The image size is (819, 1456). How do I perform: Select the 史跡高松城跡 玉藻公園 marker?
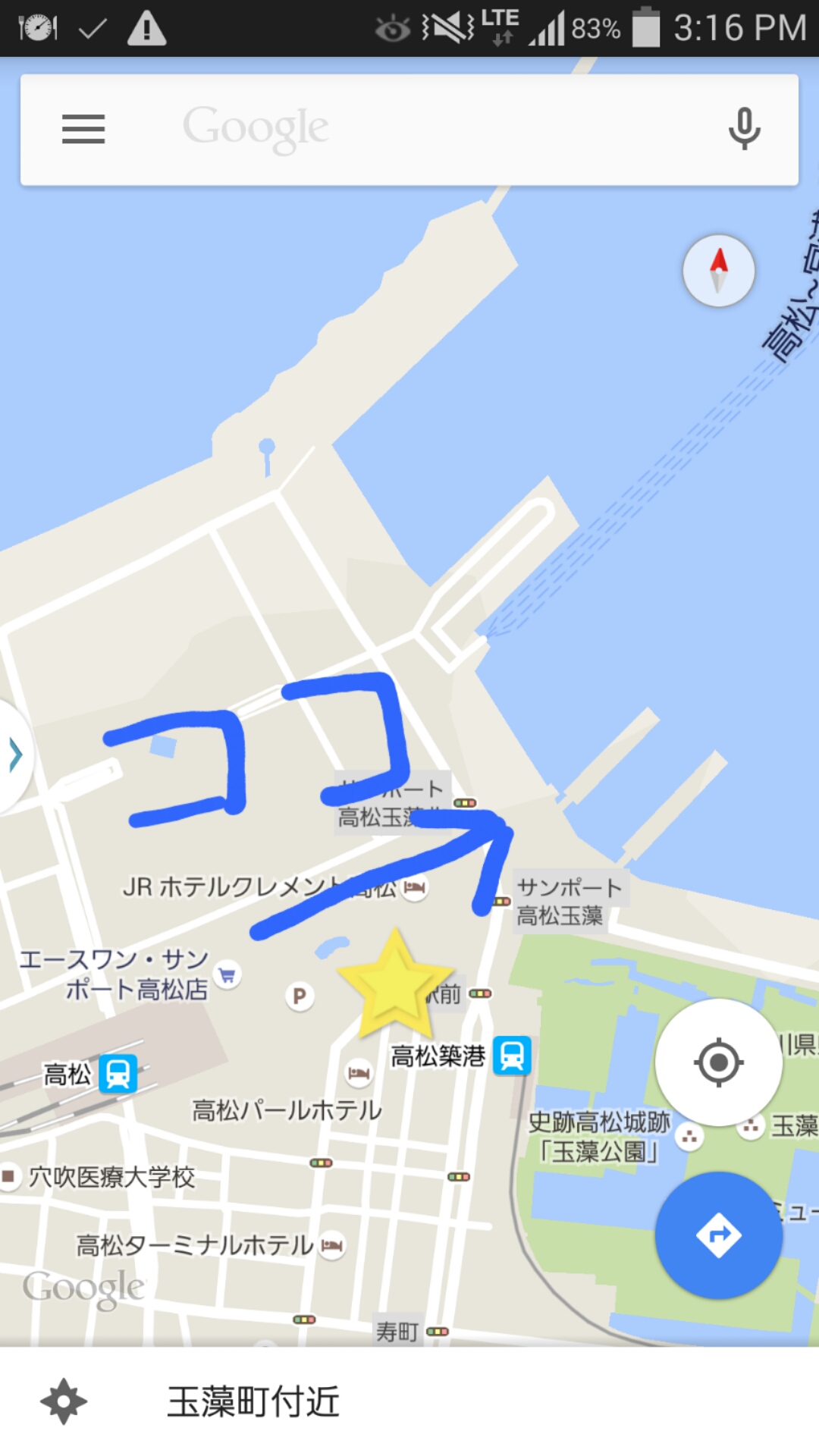pyautogui.click(x=689, y=1137)
